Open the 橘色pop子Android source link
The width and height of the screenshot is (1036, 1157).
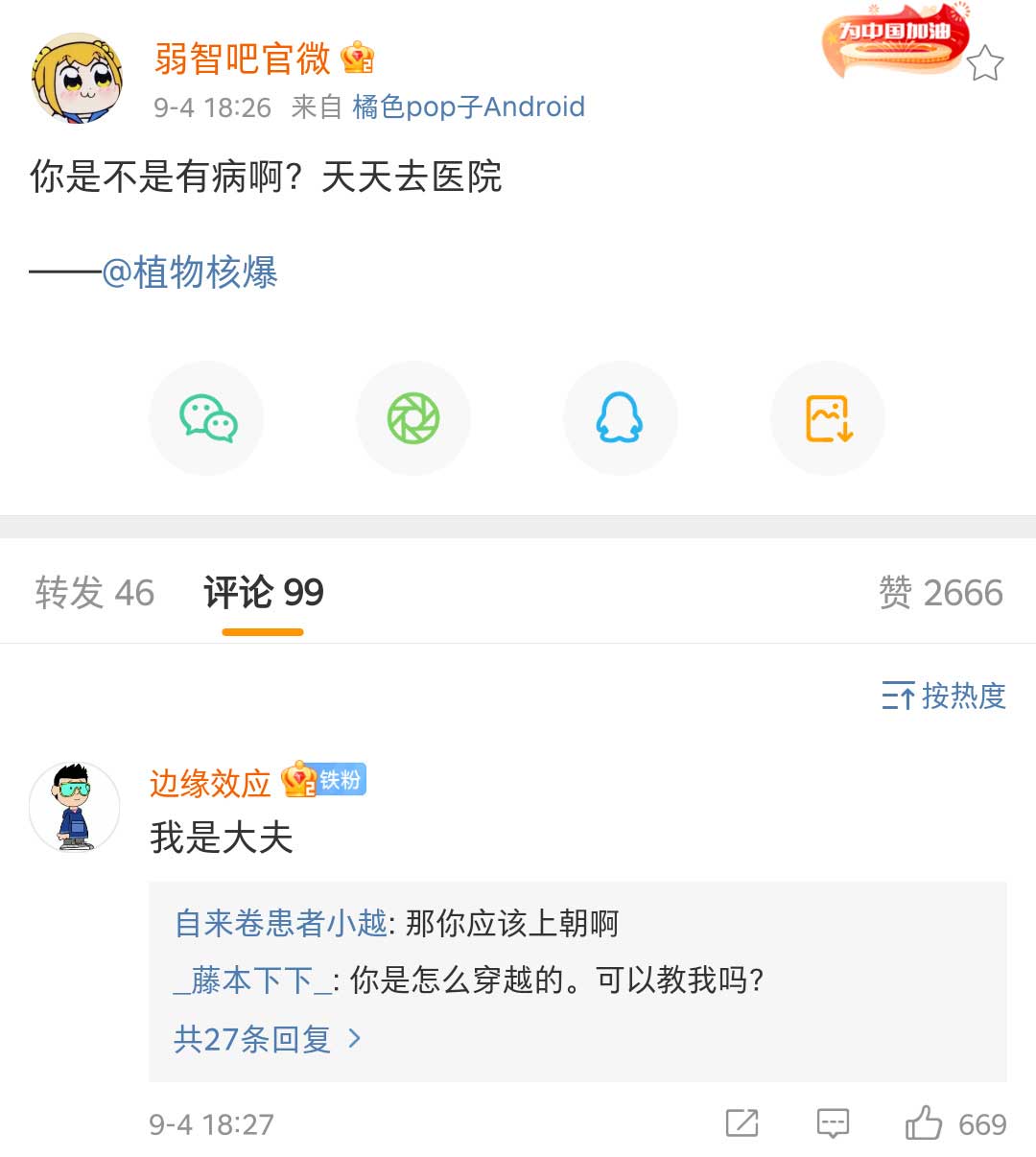click(468, 106)
